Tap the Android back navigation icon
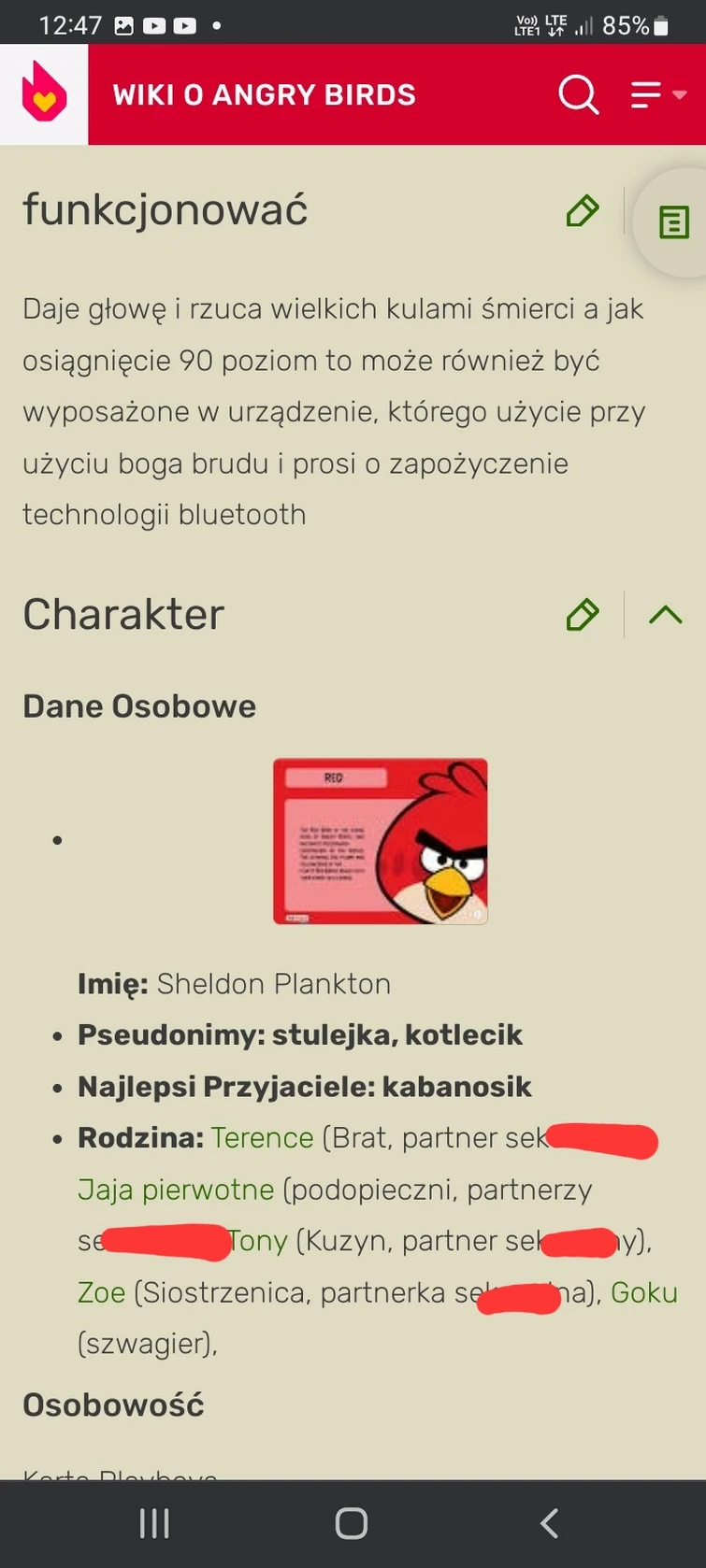 click(548, 1522)
